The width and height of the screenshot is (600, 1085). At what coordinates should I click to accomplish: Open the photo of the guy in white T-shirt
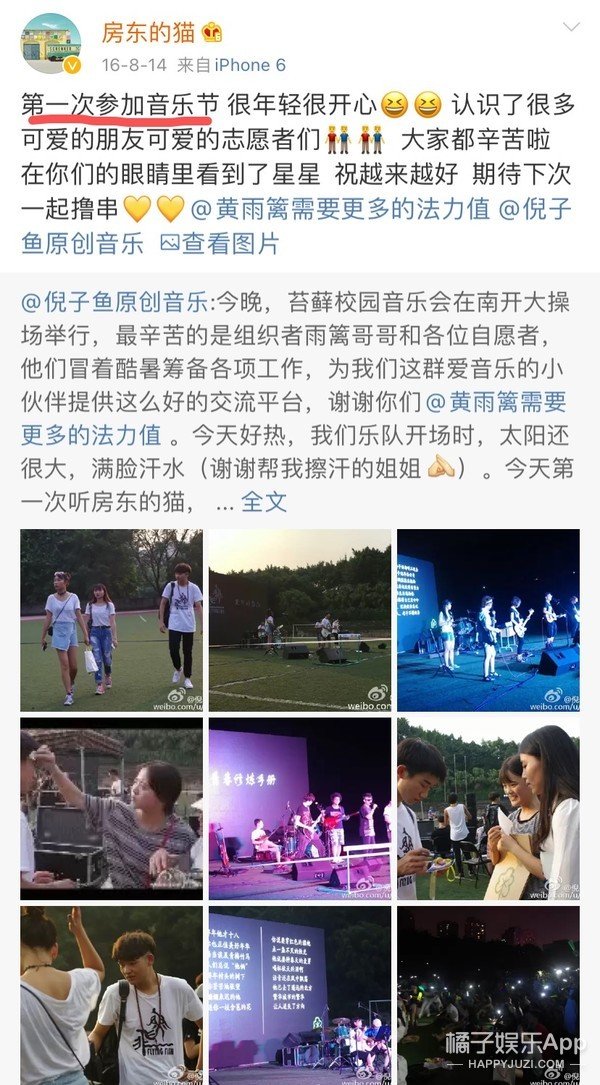coord(111,995)
